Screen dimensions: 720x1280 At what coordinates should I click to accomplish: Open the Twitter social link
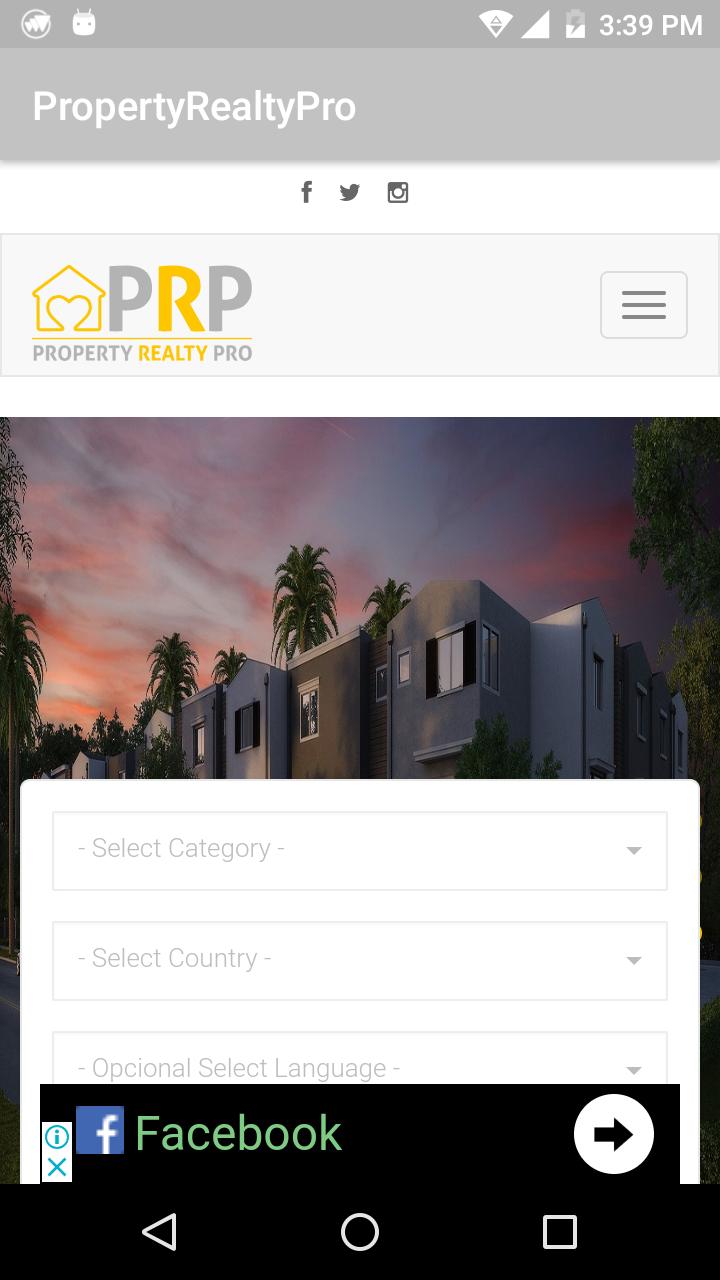pyautogui.click(x=349, y=192)
